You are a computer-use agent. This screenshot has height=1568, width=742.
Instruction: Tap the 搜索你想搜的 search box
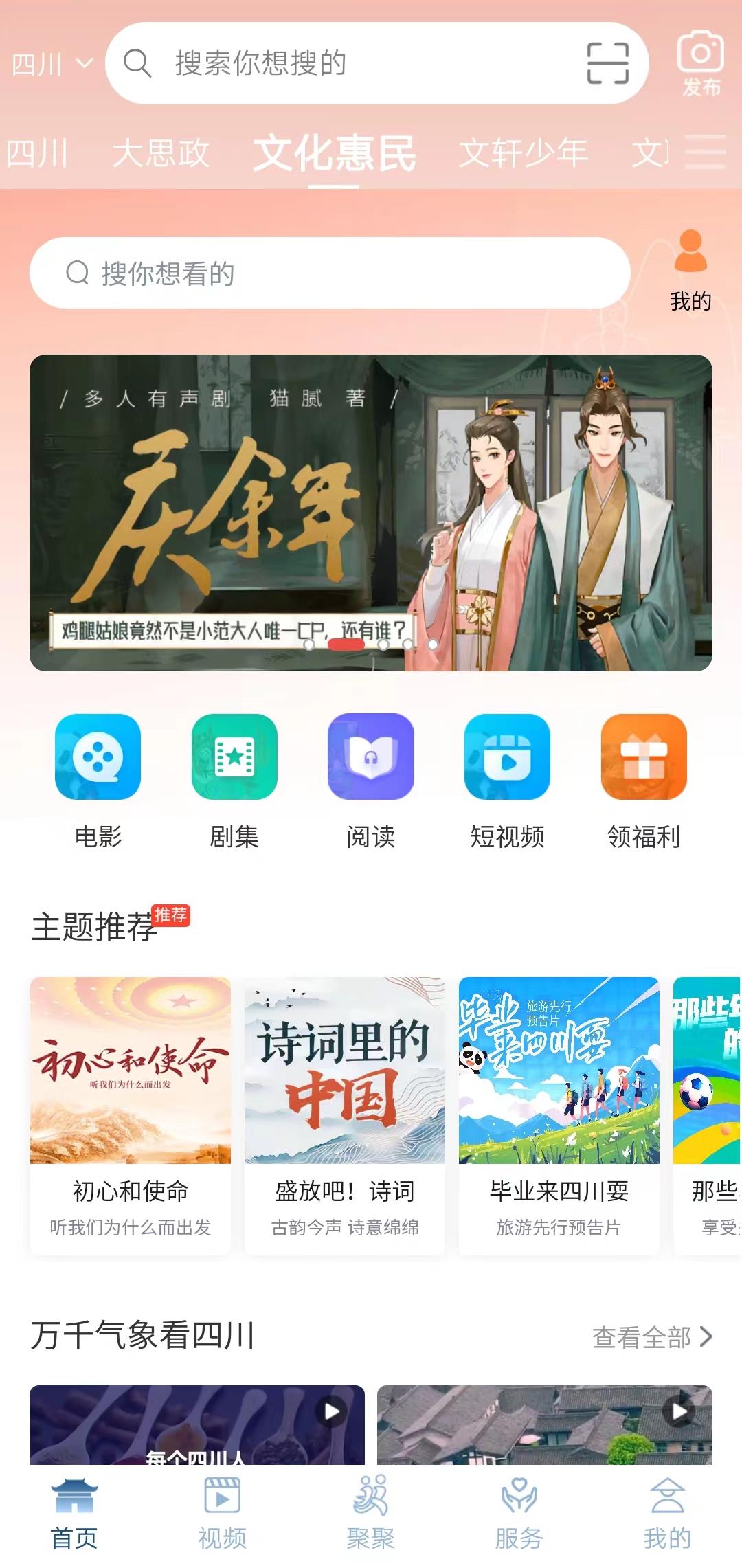pyautogui.click(x=344, y=63)
